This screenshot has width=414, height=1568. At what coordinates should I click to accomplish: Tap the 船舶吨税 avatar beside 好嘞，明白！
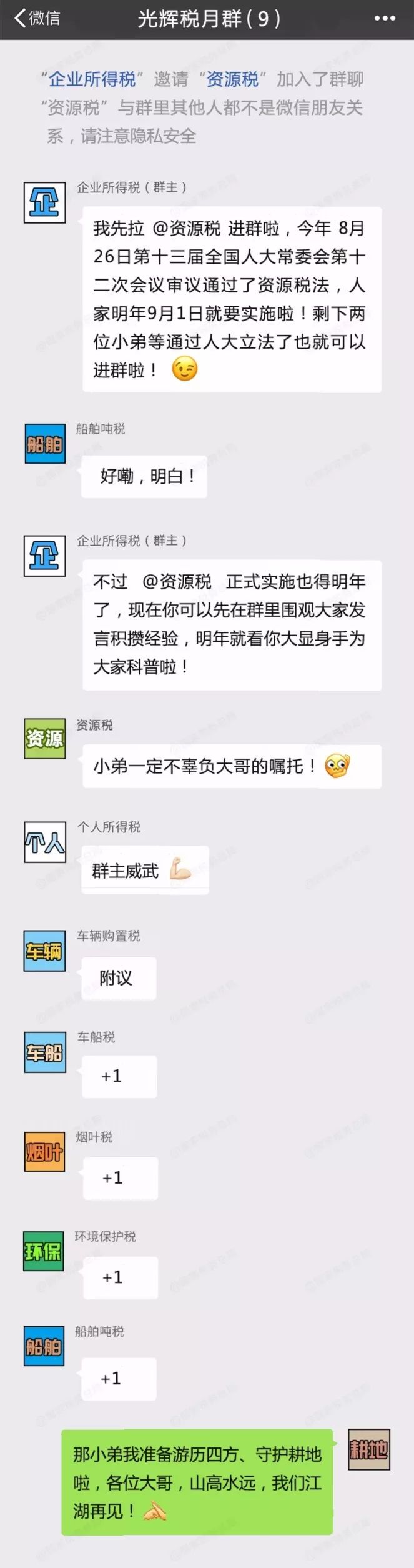point(44,444)
